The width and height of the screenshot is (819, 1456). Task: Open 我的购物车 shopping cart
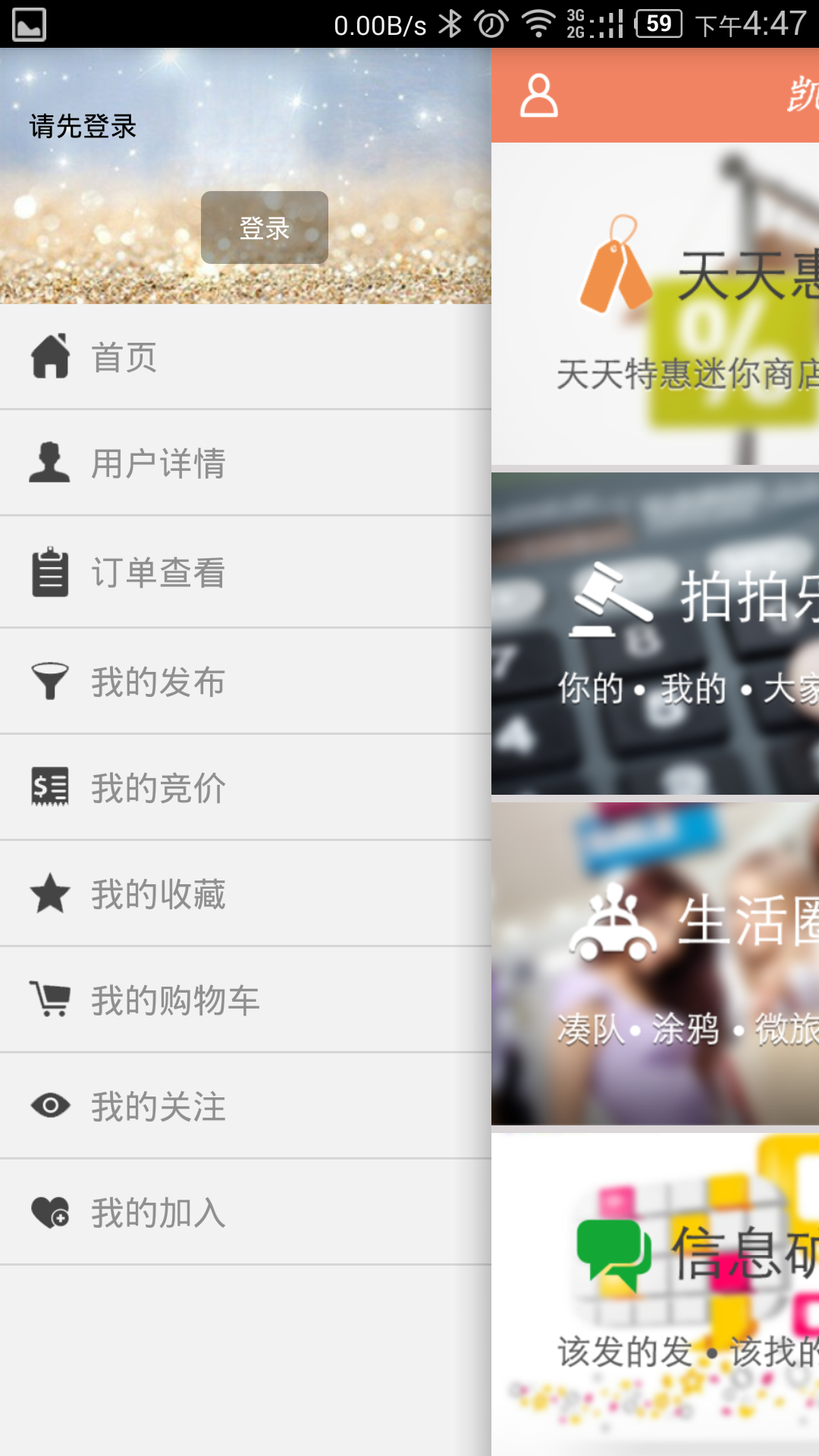click(x=246, y=999)
